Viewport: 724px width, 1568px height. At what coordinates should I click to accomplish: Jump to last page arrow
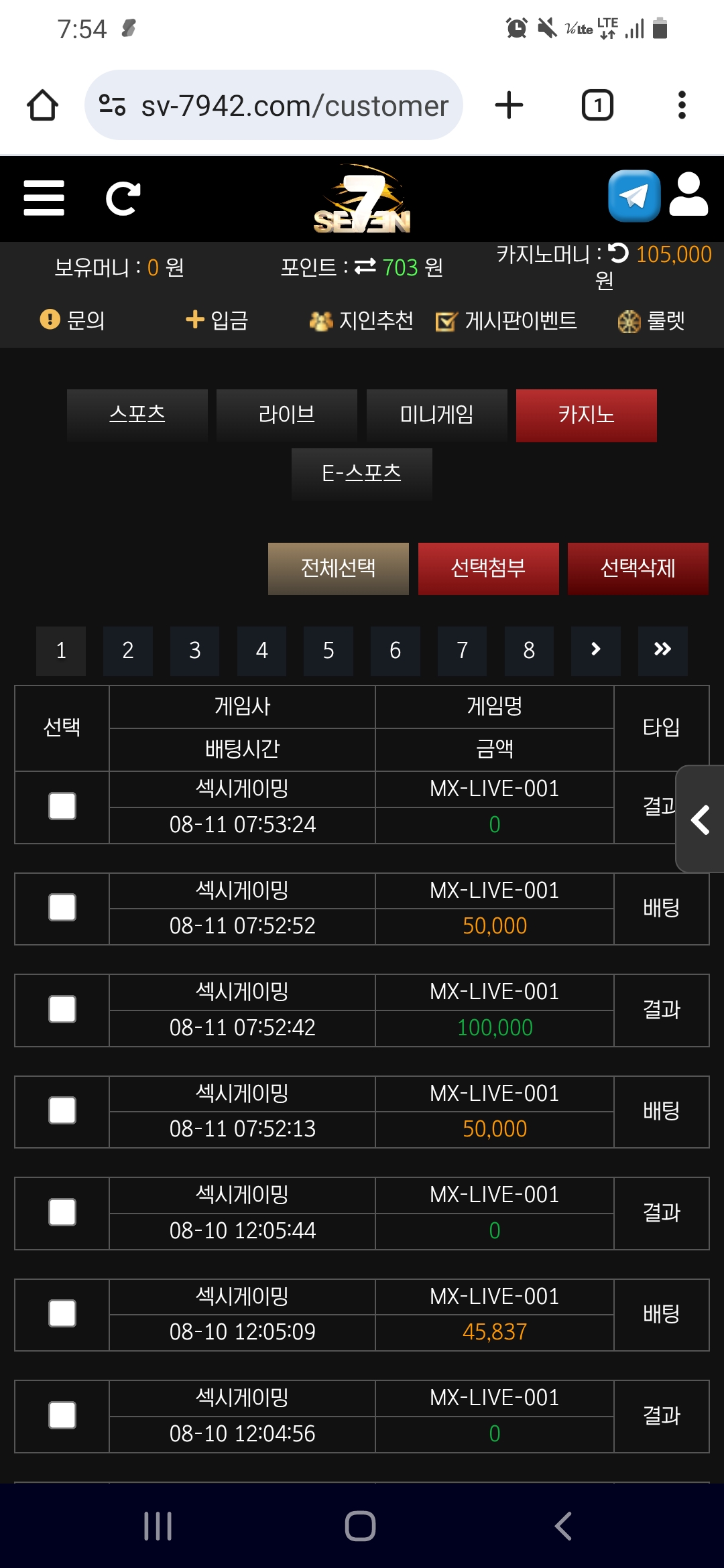tap(663, 651)
